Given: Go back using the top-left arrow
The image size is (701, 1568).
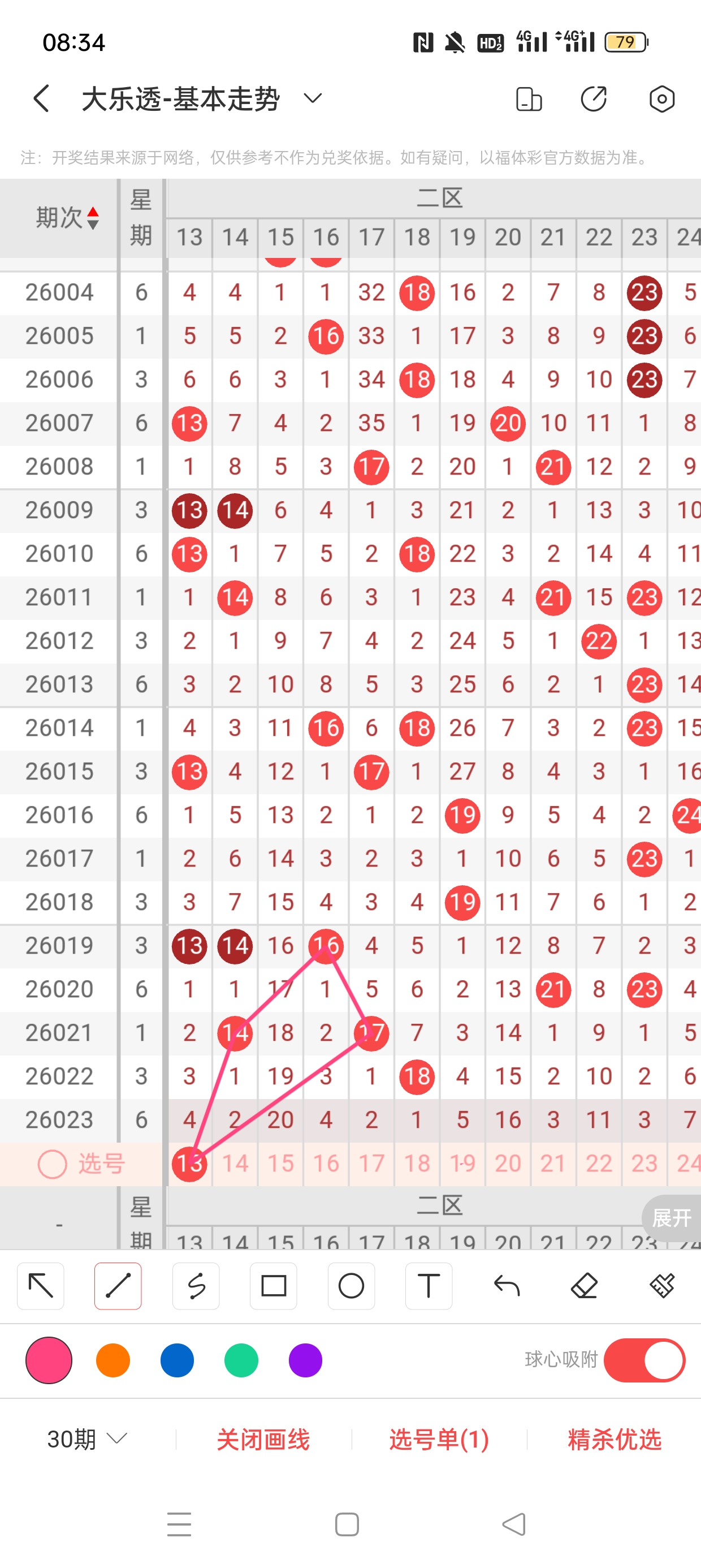Looking at the screenshot, I should click(41, 98).
